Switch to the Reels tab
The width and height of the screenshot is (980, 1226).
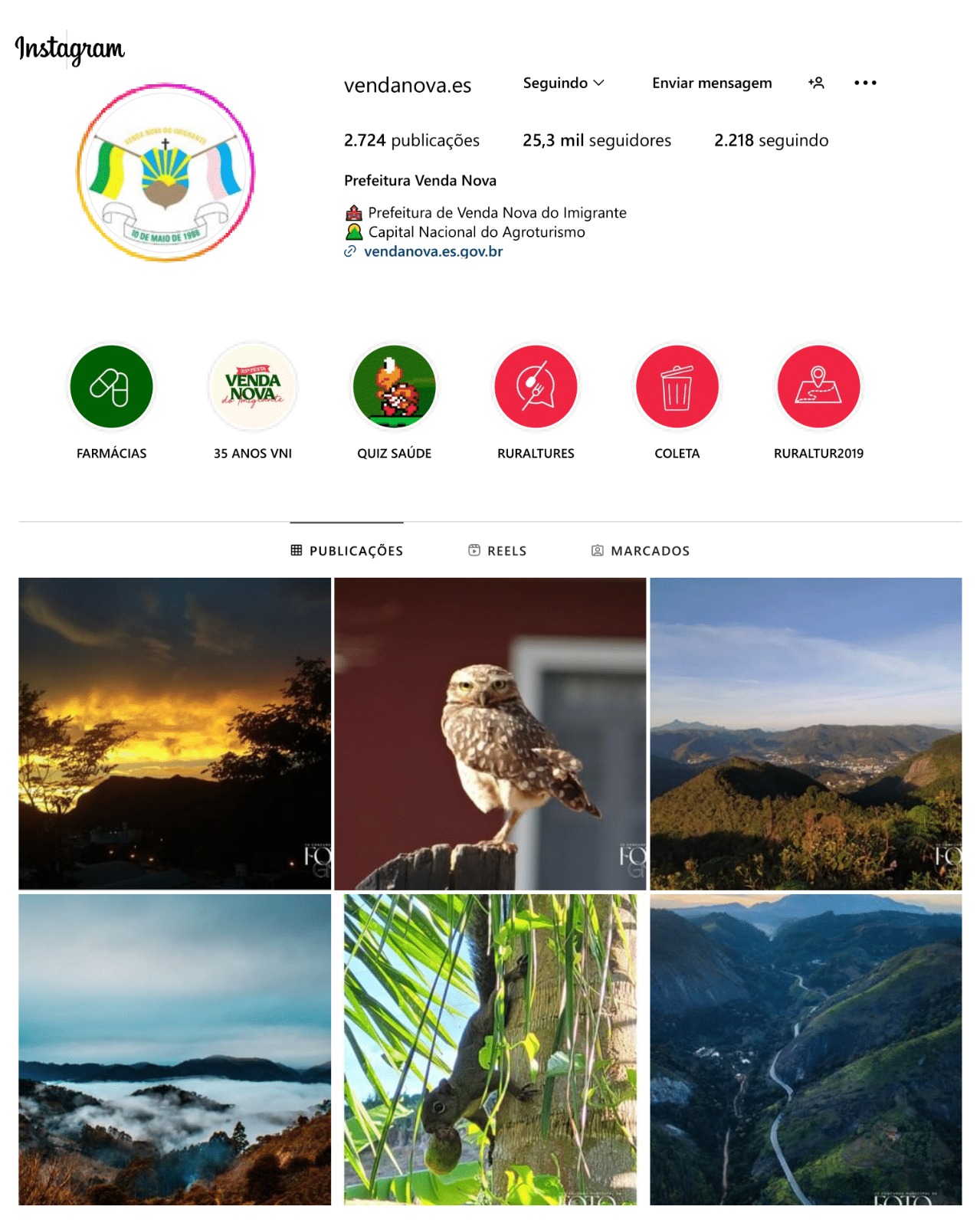tap(497, 550)
